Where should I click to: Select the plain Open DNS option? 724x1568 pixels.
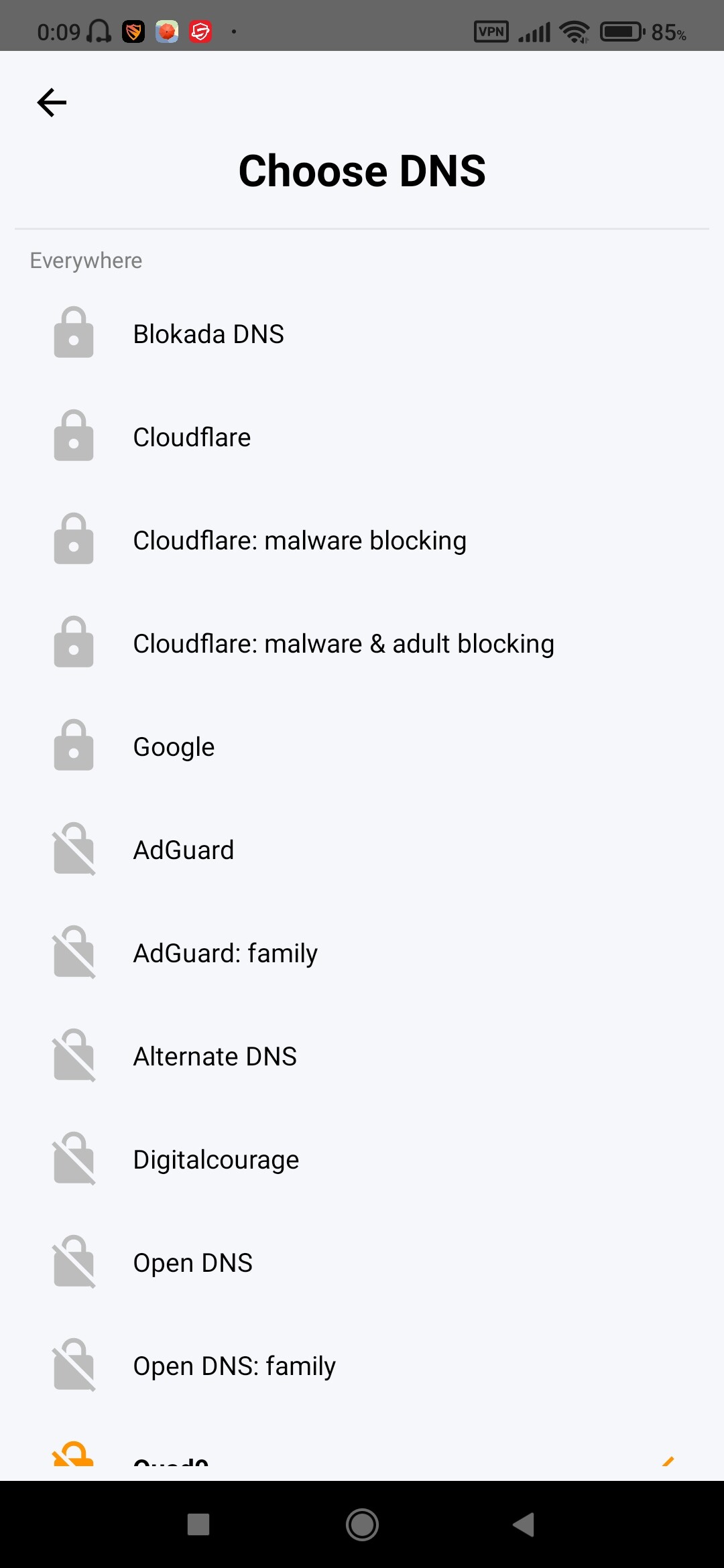click(x=362, y=1262)
